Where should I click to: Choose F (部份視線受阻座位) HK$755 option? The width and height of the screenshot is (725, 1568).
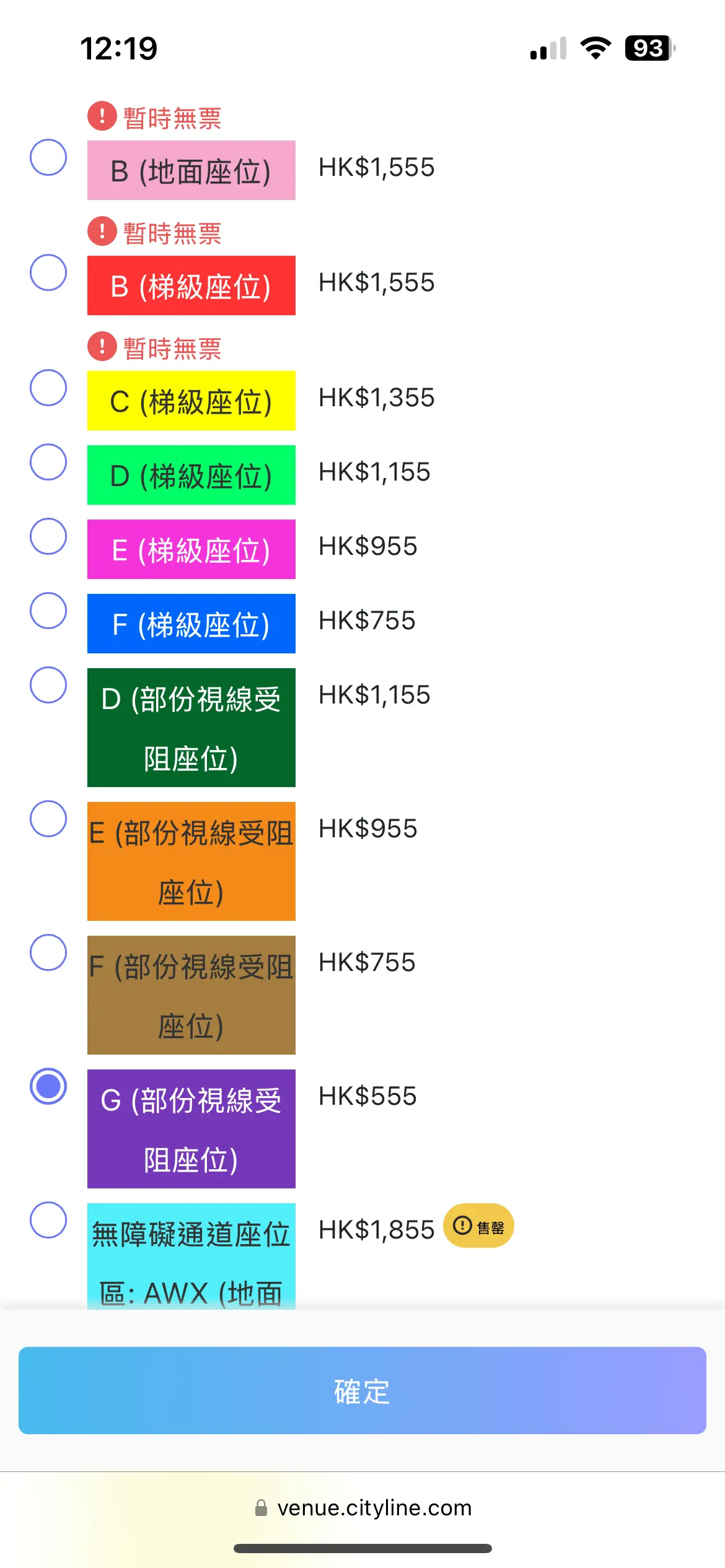pos(48,952)
